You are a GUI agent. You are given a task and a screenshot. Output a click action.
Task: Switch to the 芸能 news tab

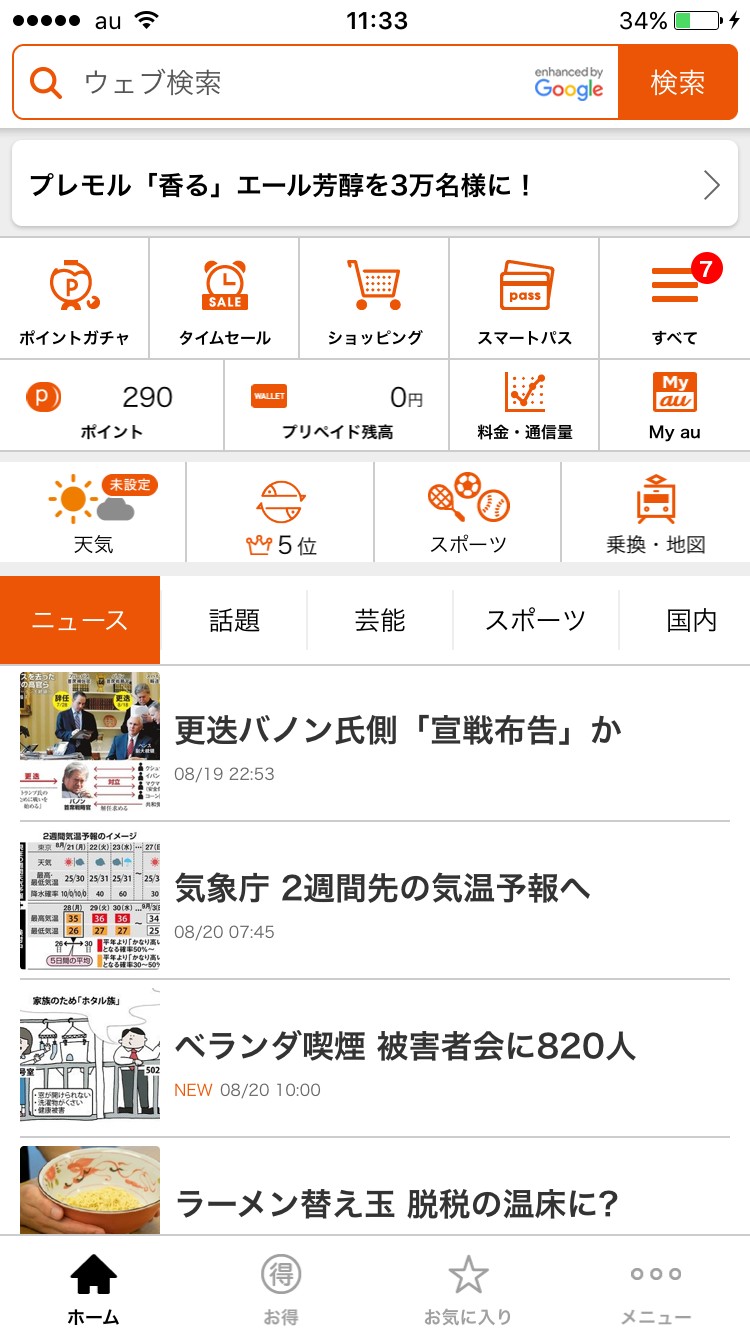click(x=380, y=620)
